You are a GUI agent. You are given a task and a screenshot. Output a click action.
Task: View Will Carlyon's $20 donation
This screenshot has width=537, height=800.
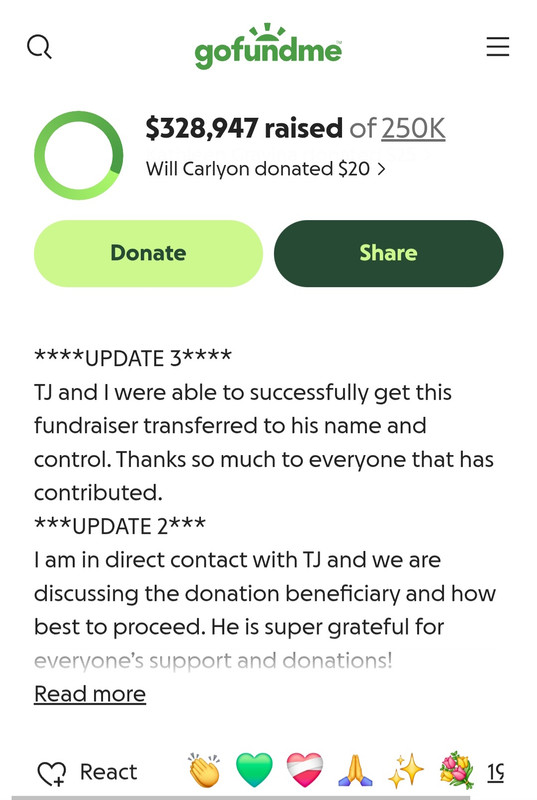[265, 169]
